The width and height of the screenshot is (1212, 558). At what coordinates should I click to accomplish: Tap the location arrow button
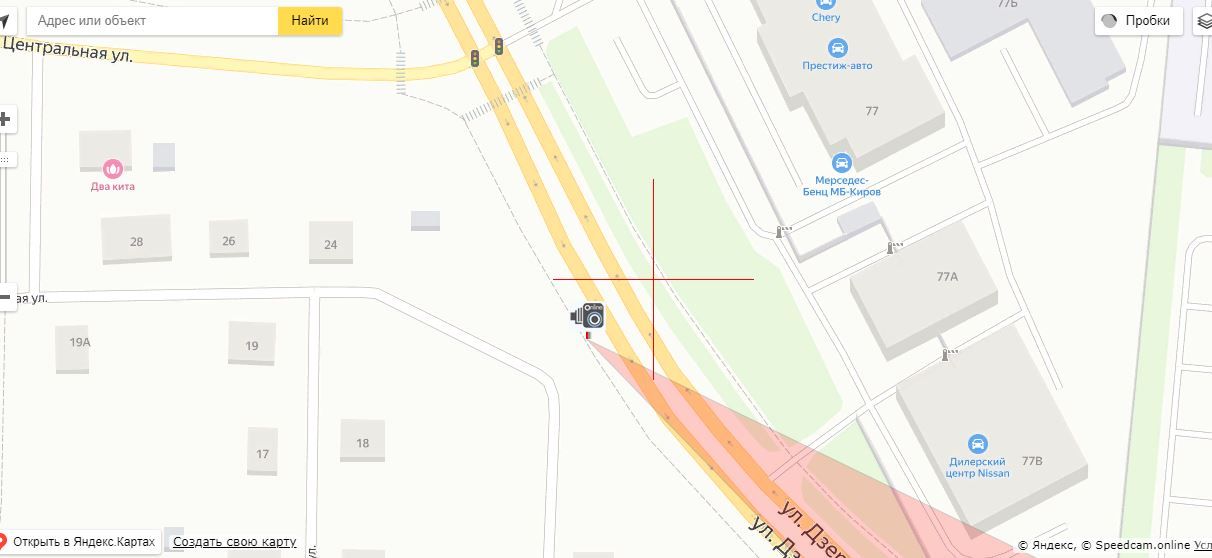(5, 20)
